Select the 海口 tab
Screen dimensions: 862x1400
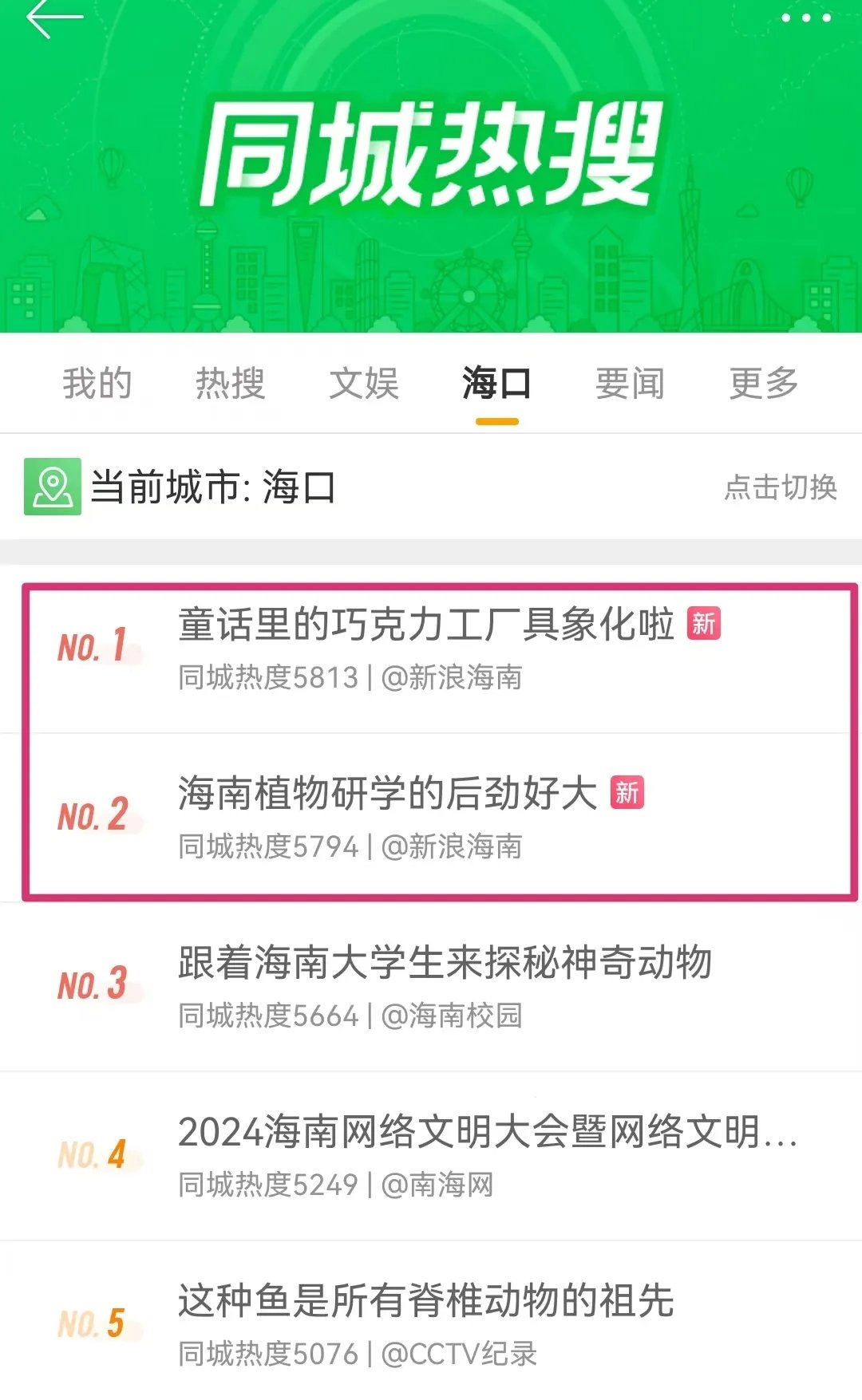point(496,384)
